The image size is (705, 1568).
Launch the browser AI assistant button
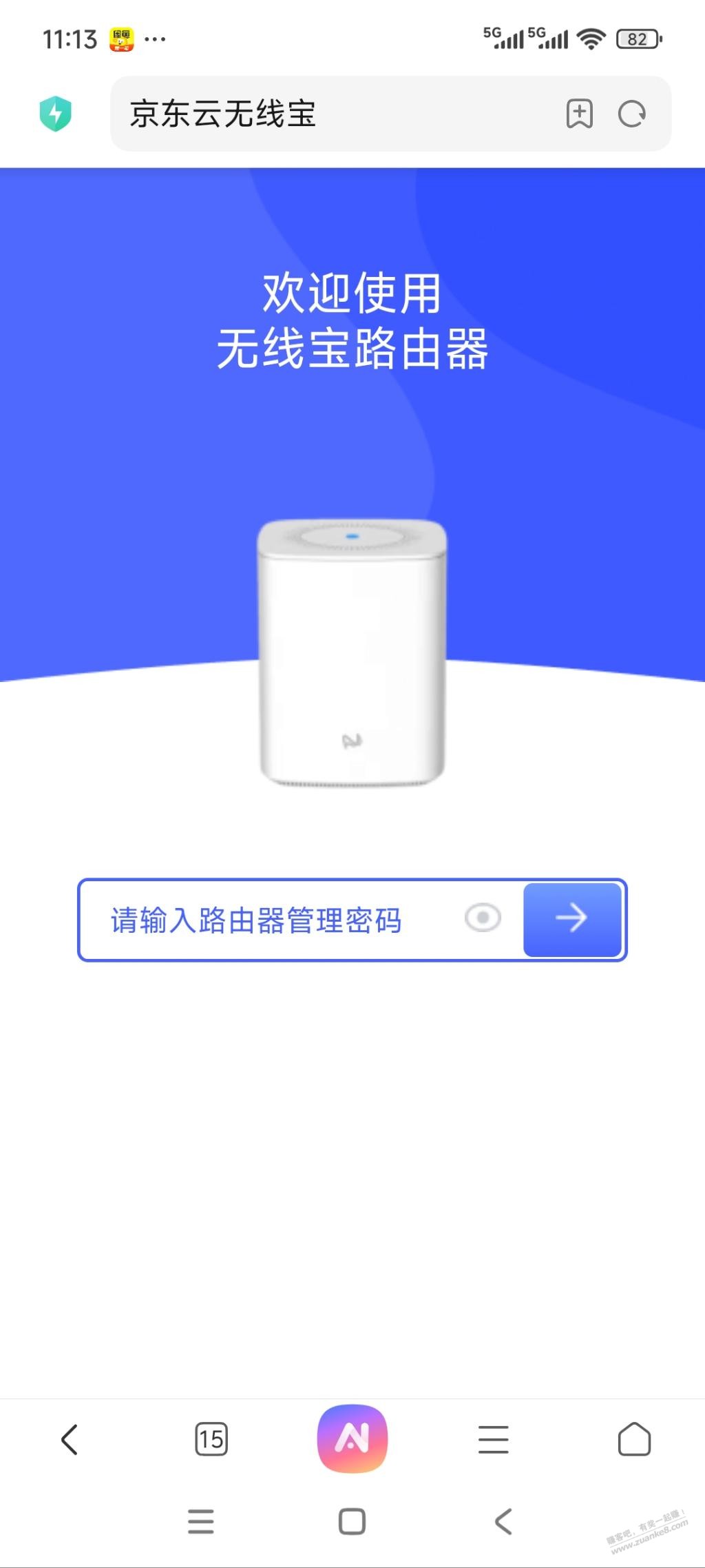point(352,1438)
